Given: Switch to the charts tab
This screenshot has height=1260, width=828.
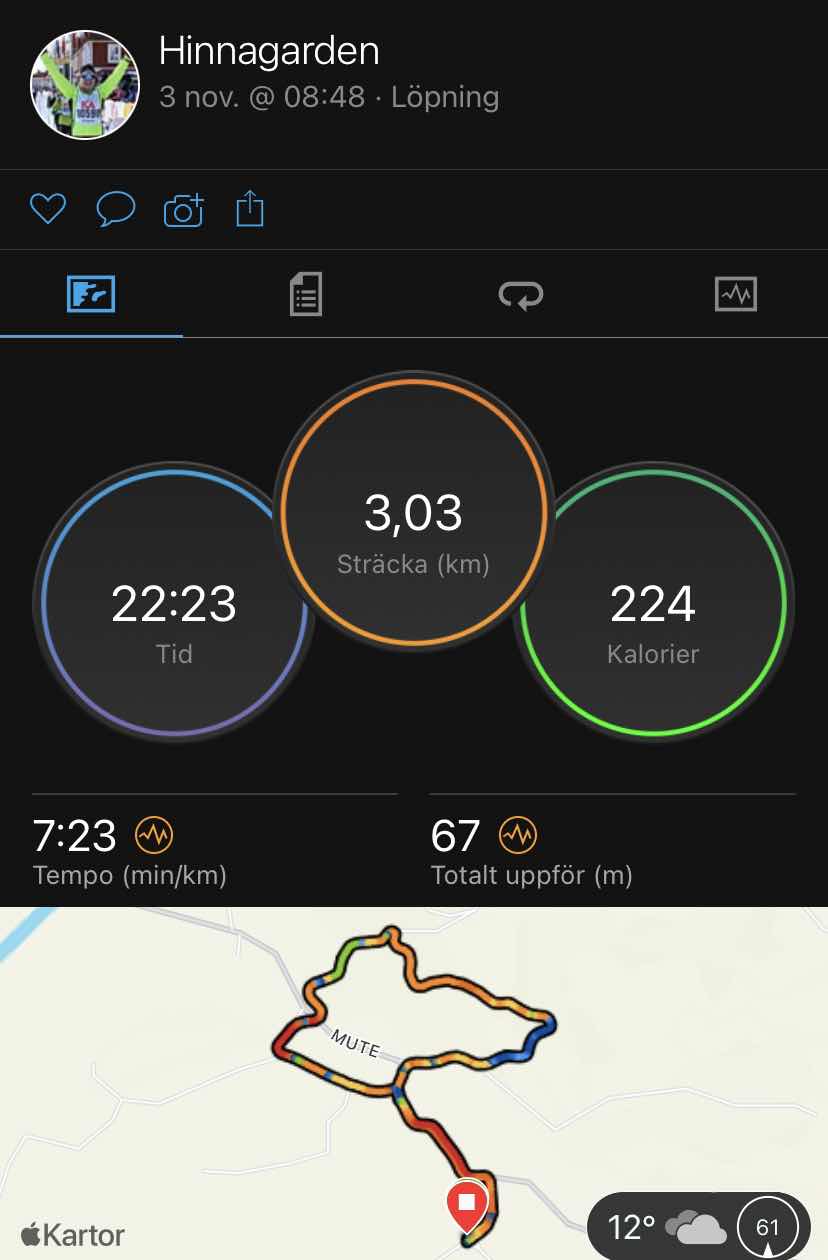Looking at the screenshot, I should click(736, 294).
